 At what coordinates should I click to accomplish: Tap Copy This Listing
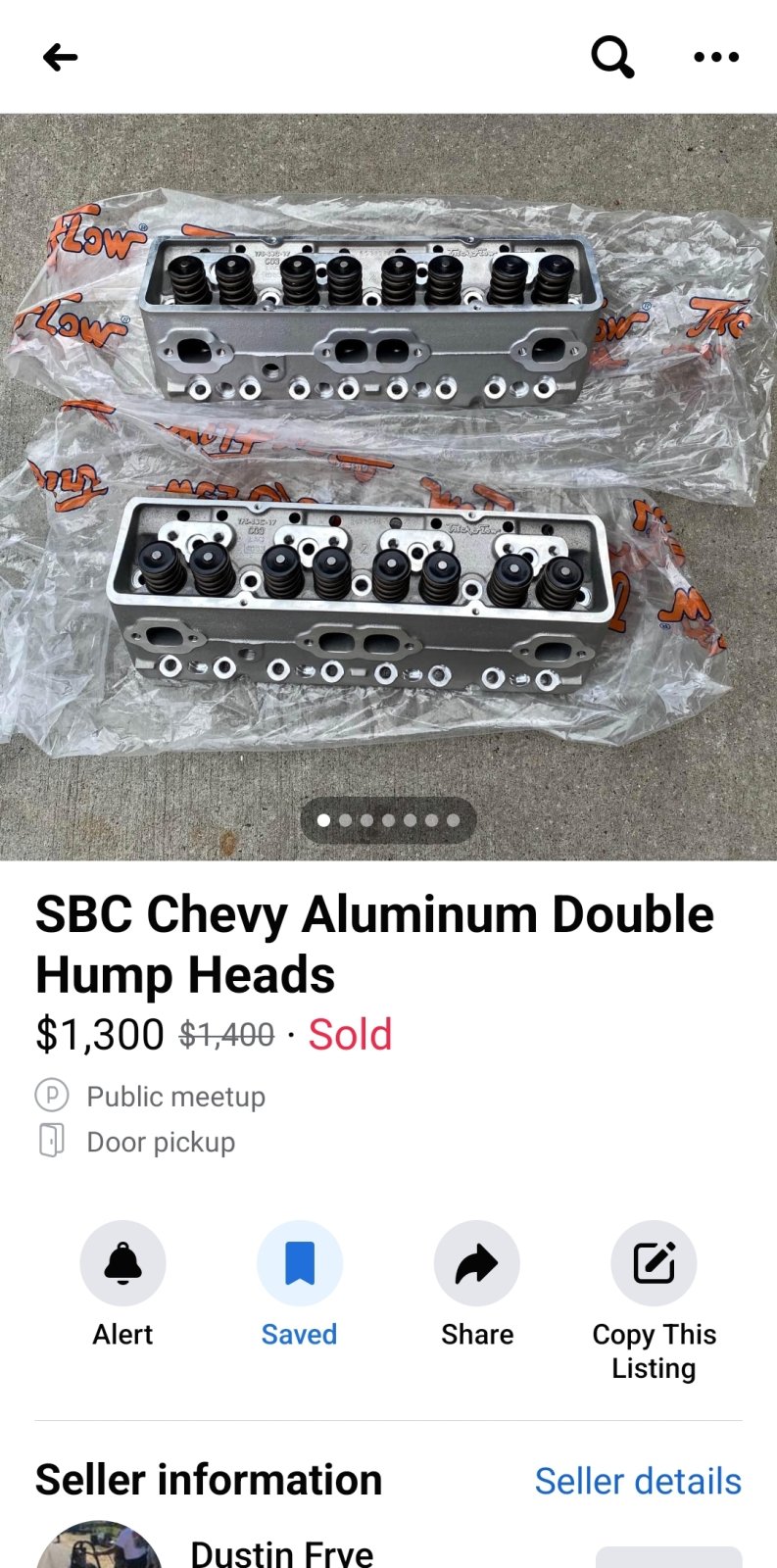point(654,1263)
